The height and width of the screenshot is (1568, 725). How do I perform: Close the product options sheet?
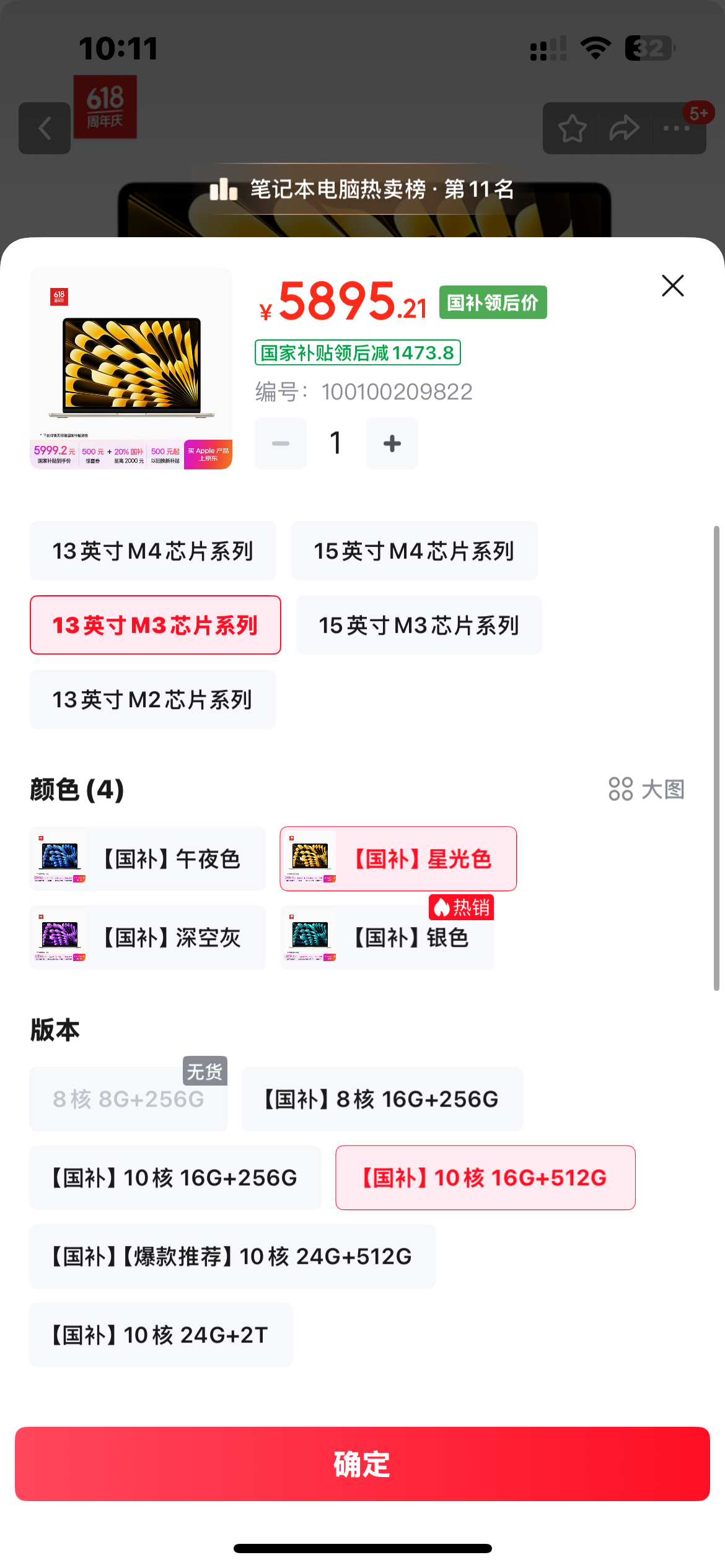coord(672,285)
